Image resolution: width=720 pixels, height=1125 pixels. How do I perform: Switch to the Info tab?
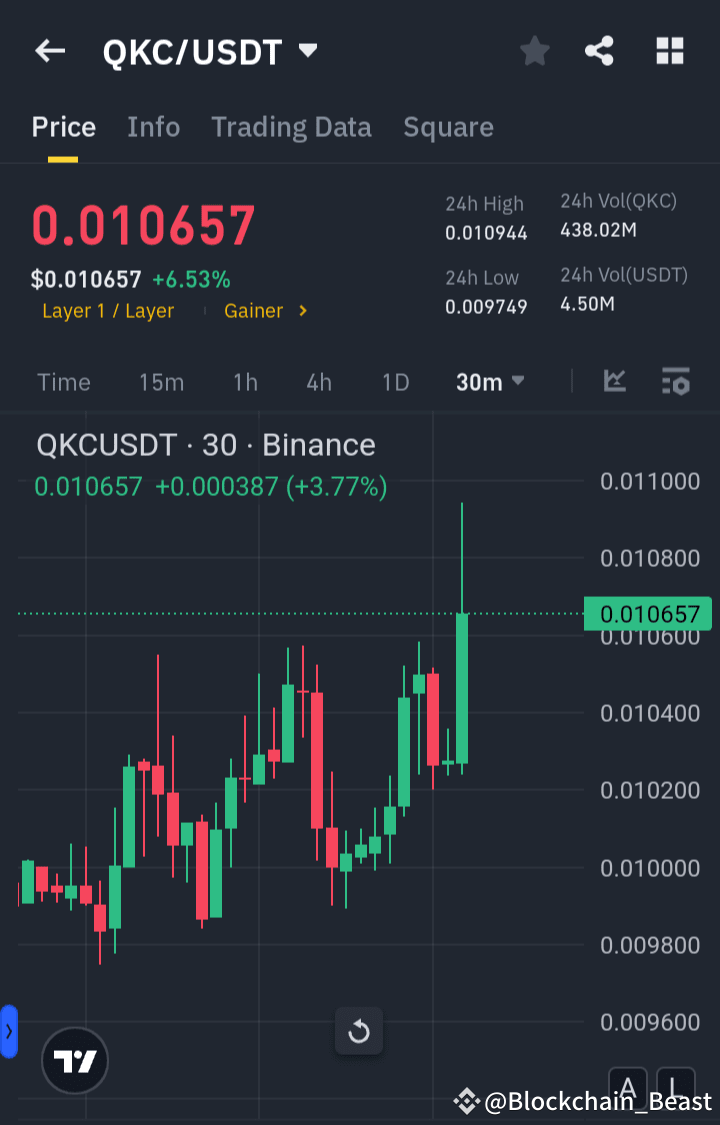click(x=153, y=127)
